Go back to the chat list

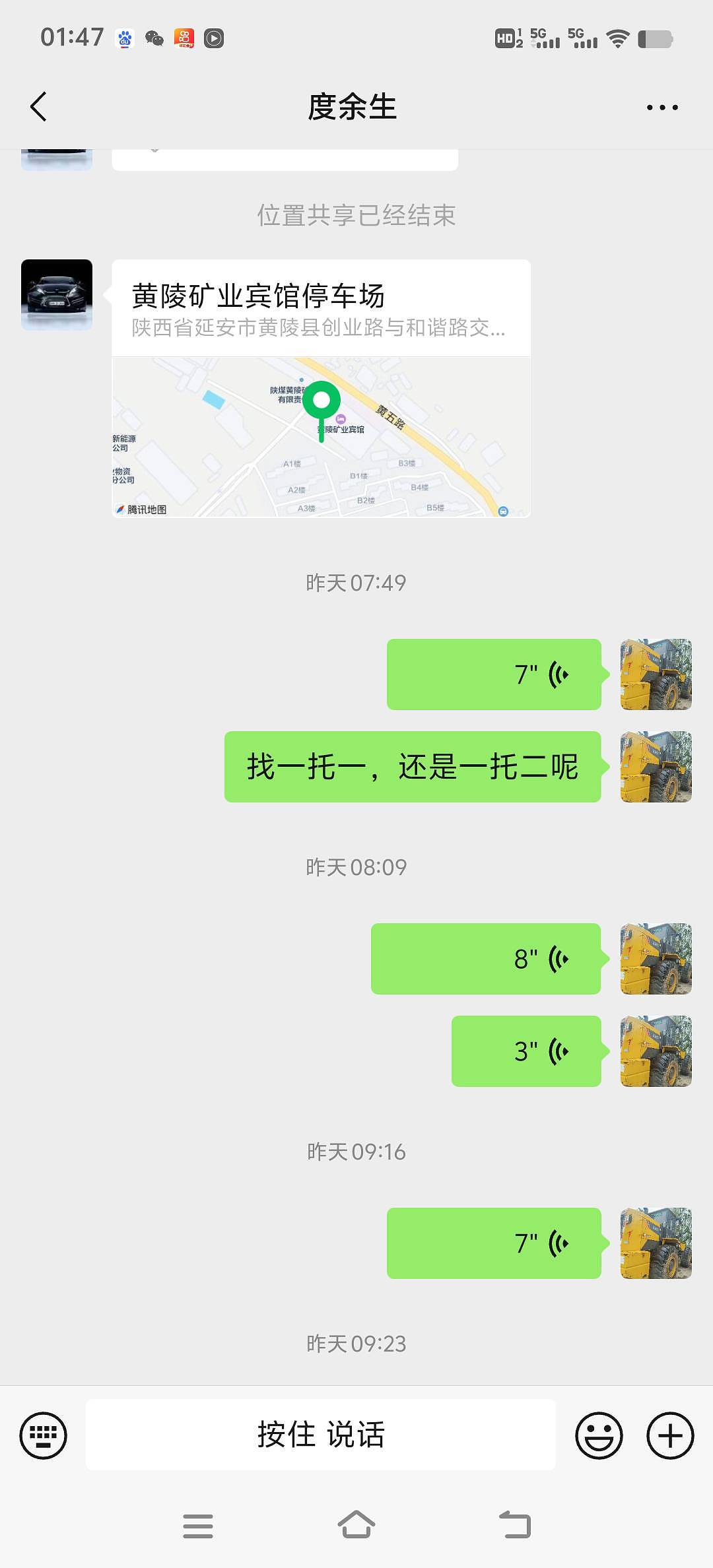point(39,107)
